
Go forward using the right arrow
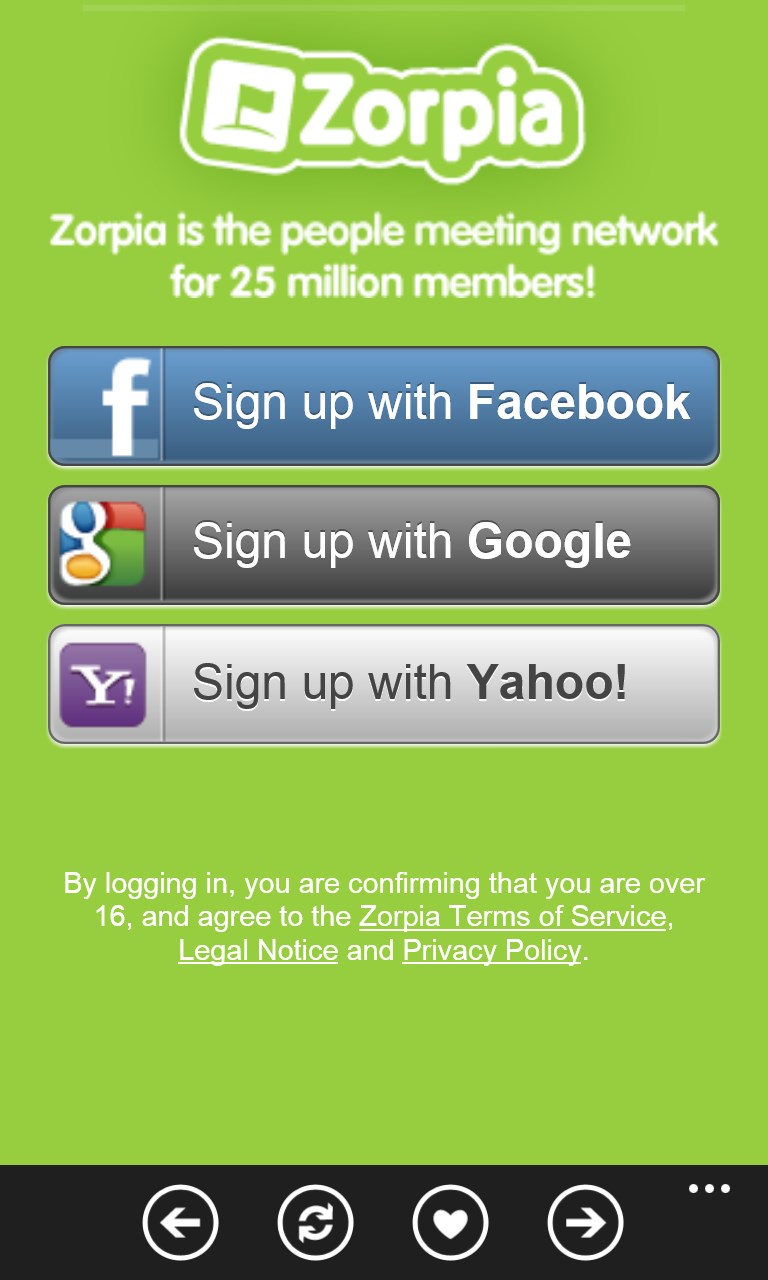(585, 1222)
